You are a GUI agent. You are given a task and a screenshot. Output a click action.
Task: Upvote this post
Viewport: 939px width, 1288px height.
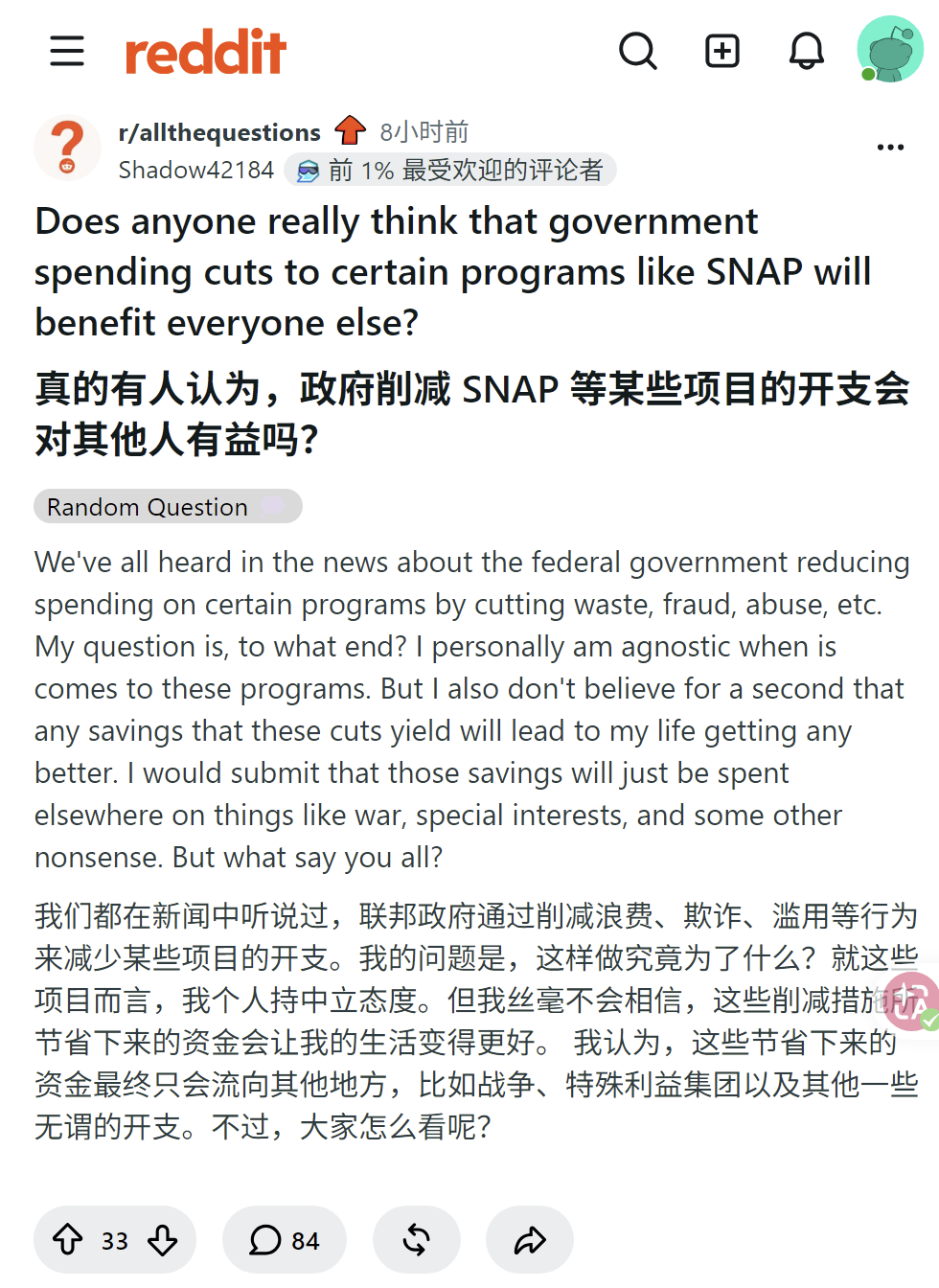coord(68,1240)
